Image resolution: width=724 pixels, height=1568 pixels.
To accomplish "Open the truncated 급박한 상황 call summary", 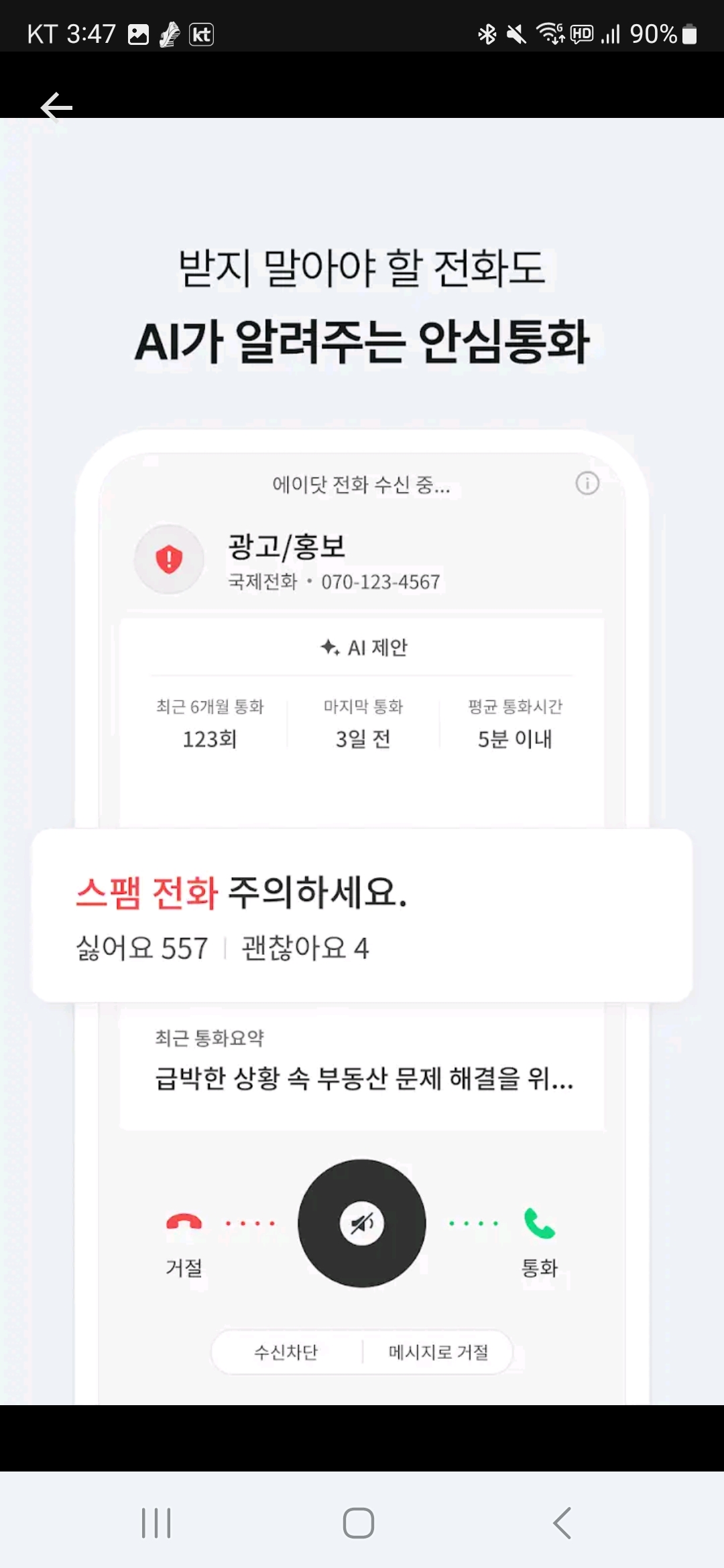I will (x=362, y=1079).
